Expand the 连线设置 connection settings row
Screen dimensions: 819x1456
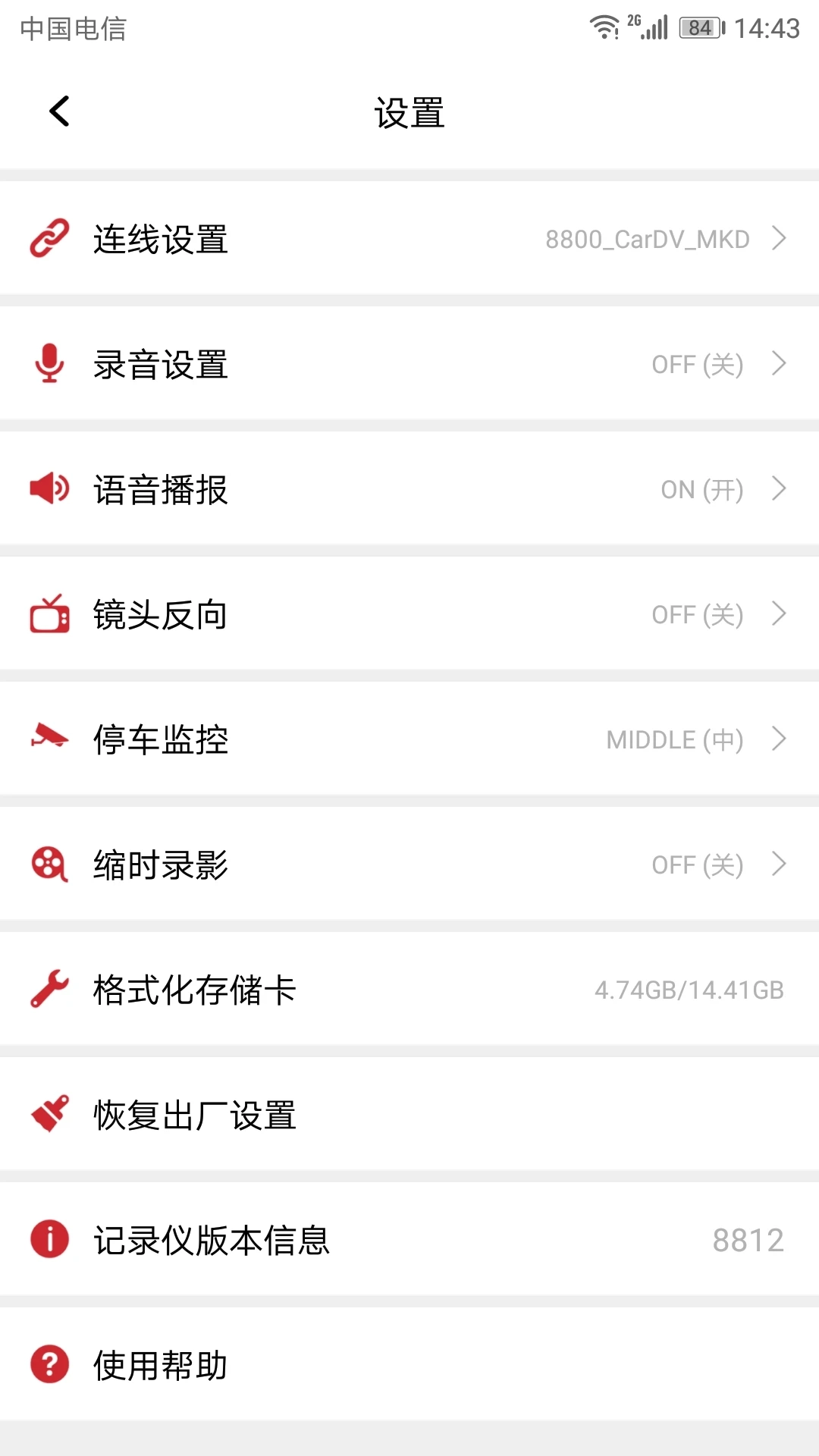409,239
